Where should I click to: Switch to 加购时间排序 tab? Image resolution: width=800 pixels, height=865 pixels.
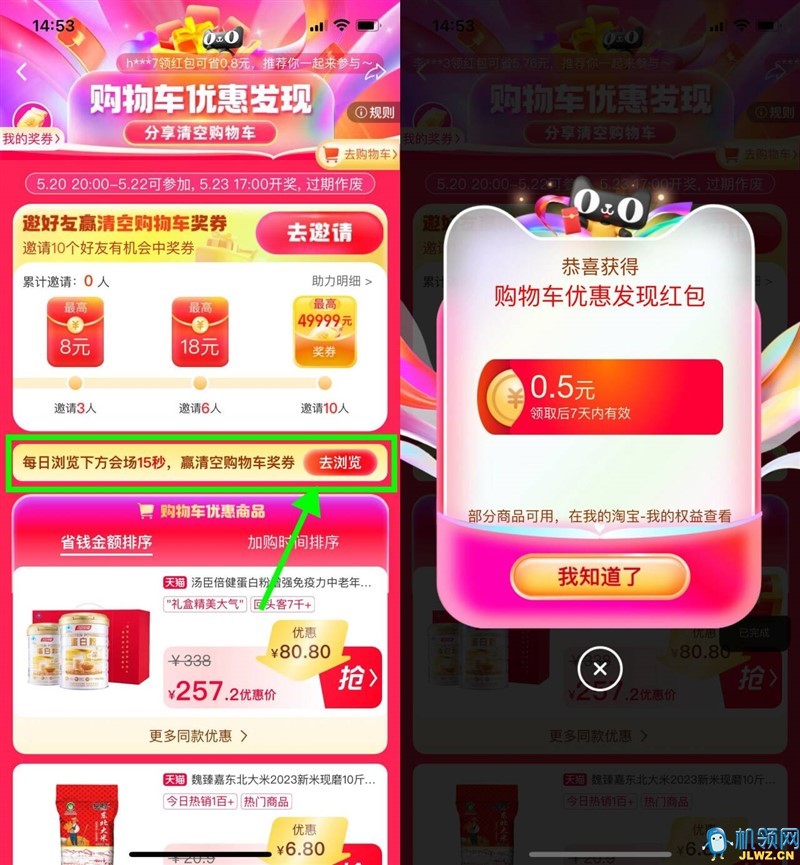coord(293,542)
